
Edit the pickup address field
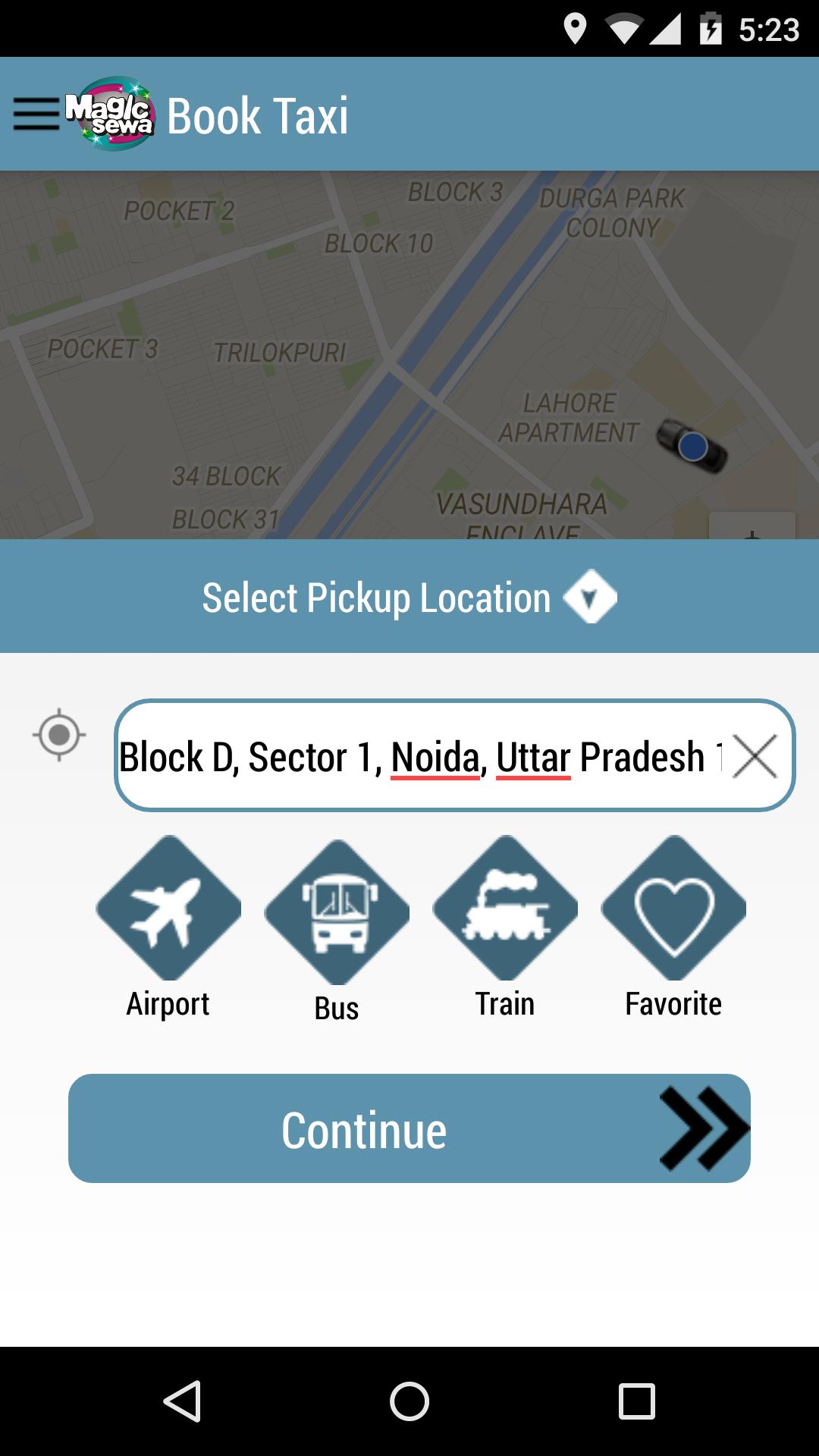point(417,756)
